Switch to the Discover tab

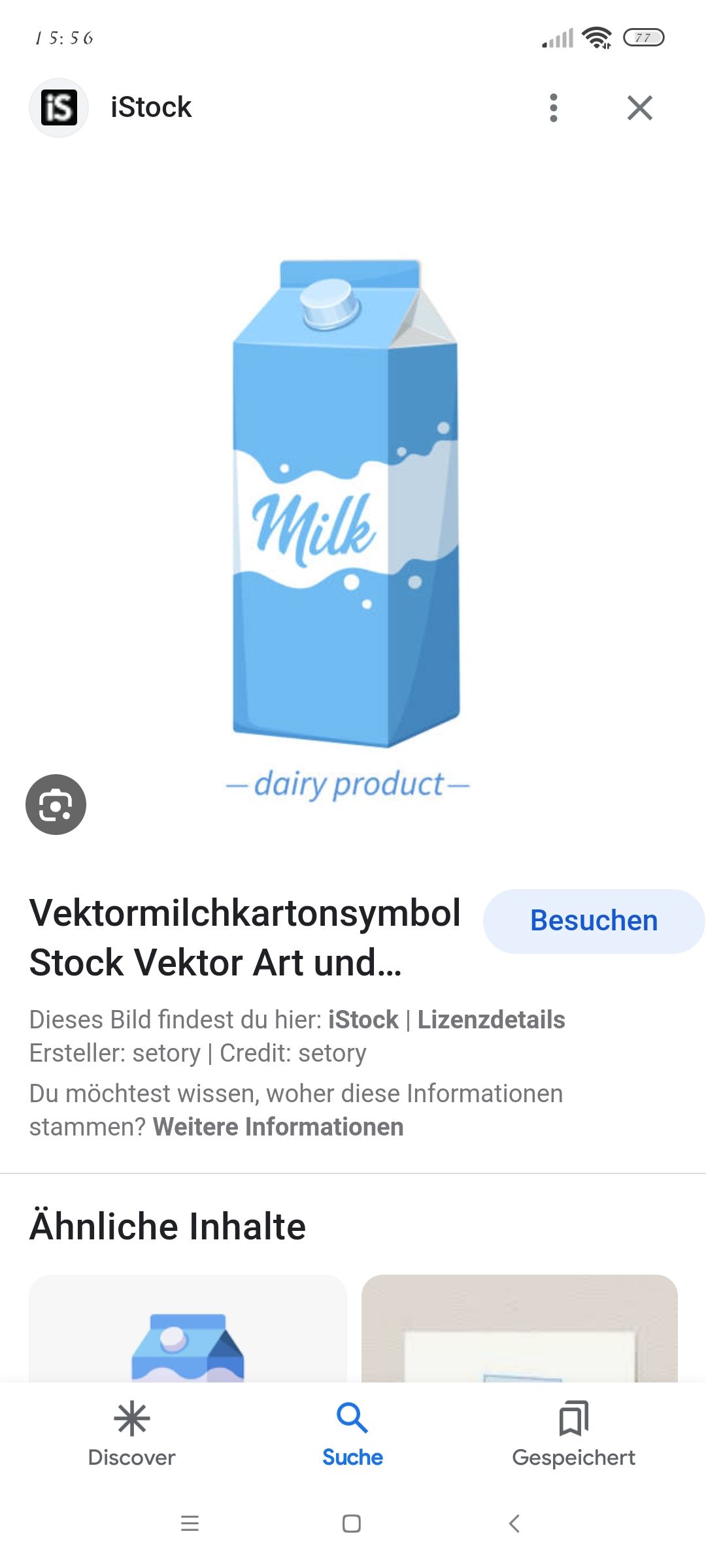(132, 1434)
